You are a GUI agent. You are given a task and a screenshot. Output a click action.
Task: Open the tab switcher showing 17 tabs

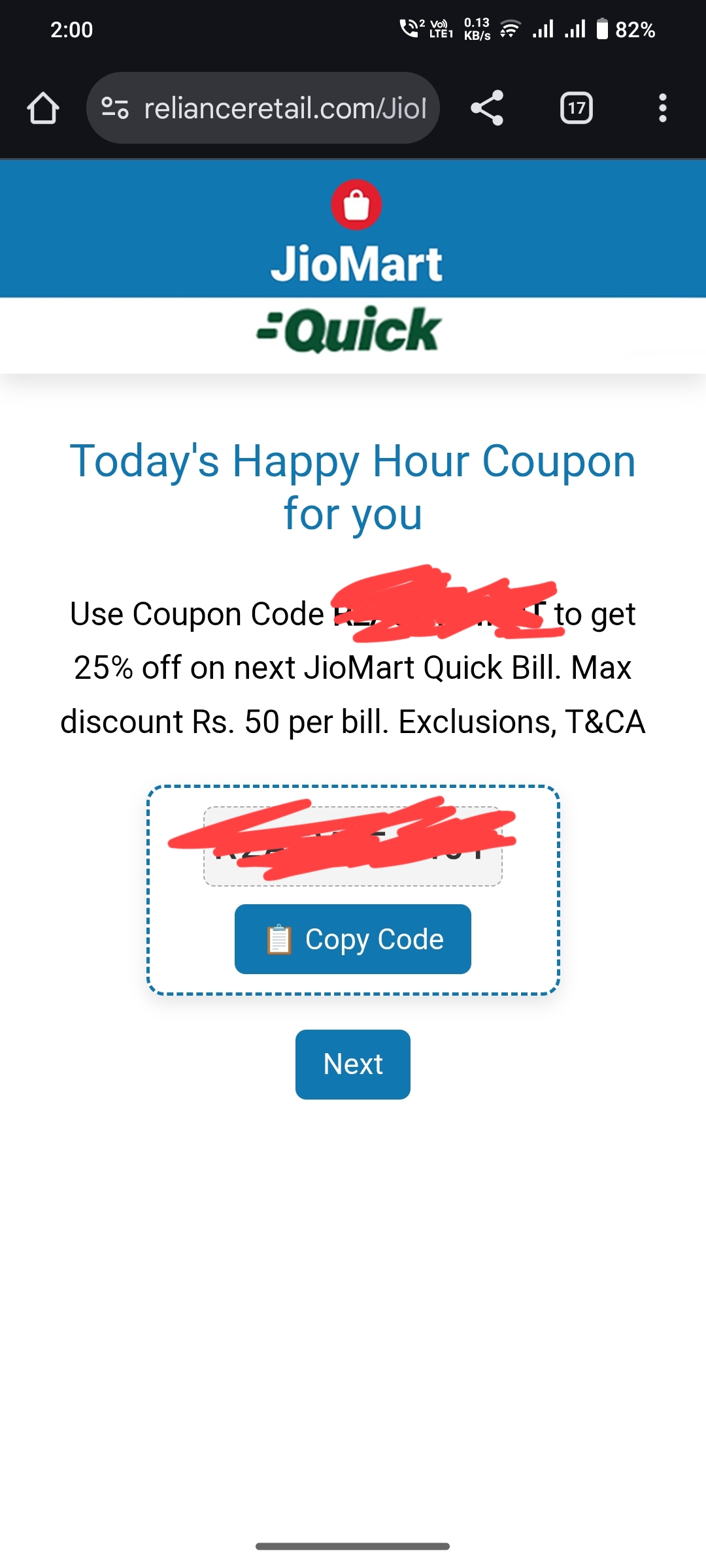click(576, 108)
